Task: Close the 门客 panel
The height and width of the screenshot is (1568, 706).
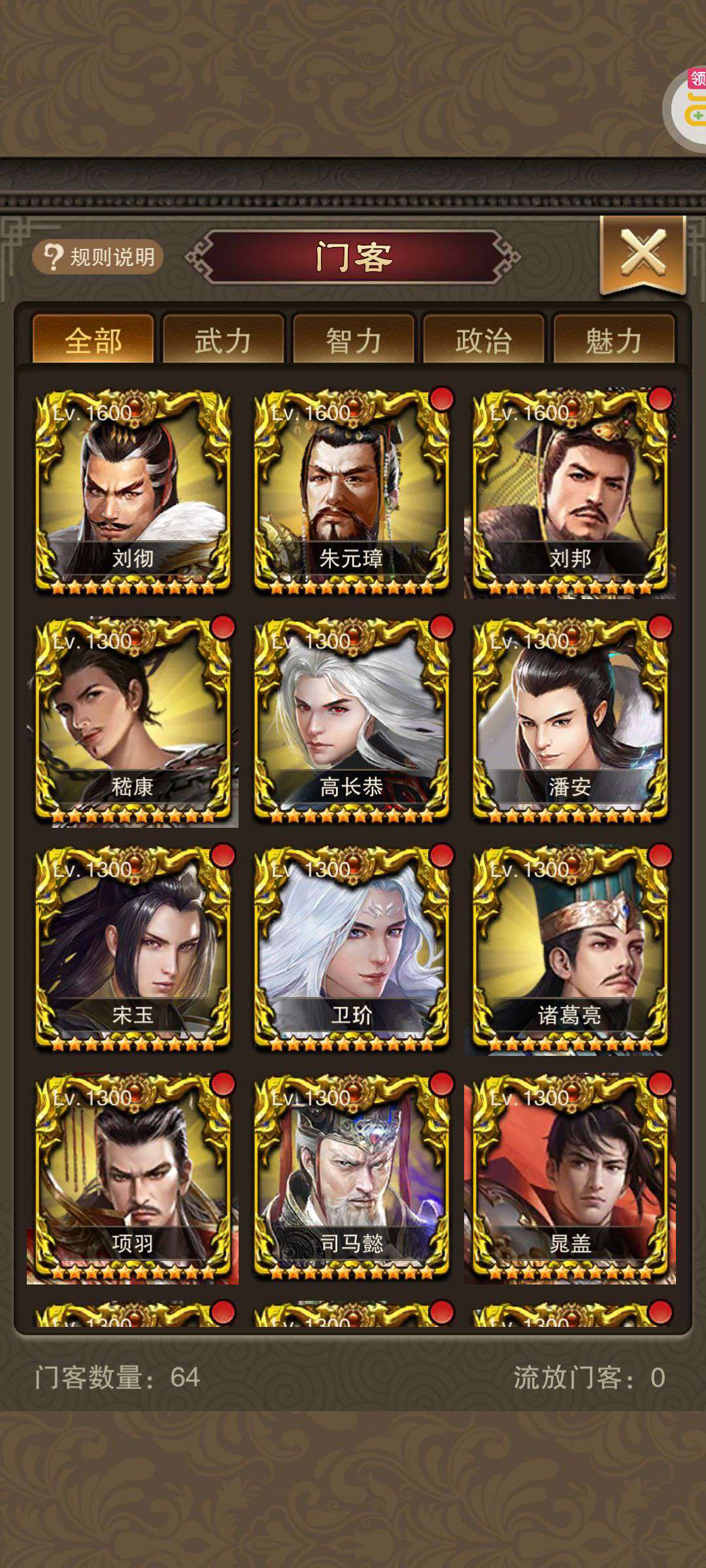Action: point(643,255)
